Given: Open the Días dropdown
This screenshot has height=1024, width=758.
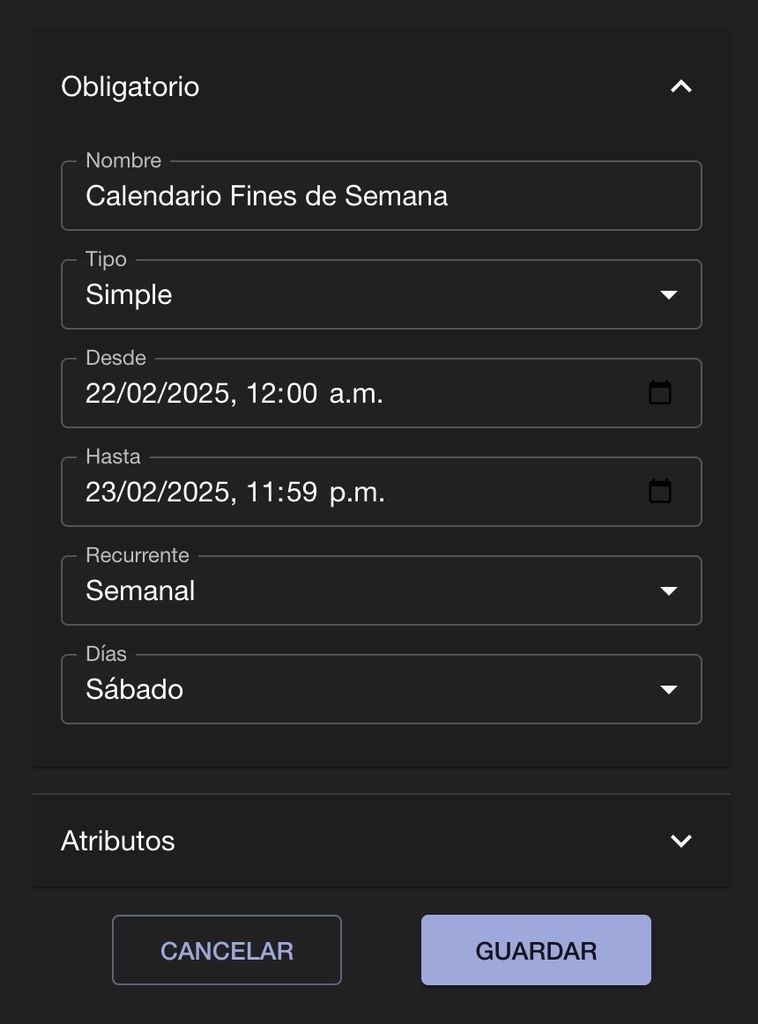Looking at the screenshot, I should point(380,690).
